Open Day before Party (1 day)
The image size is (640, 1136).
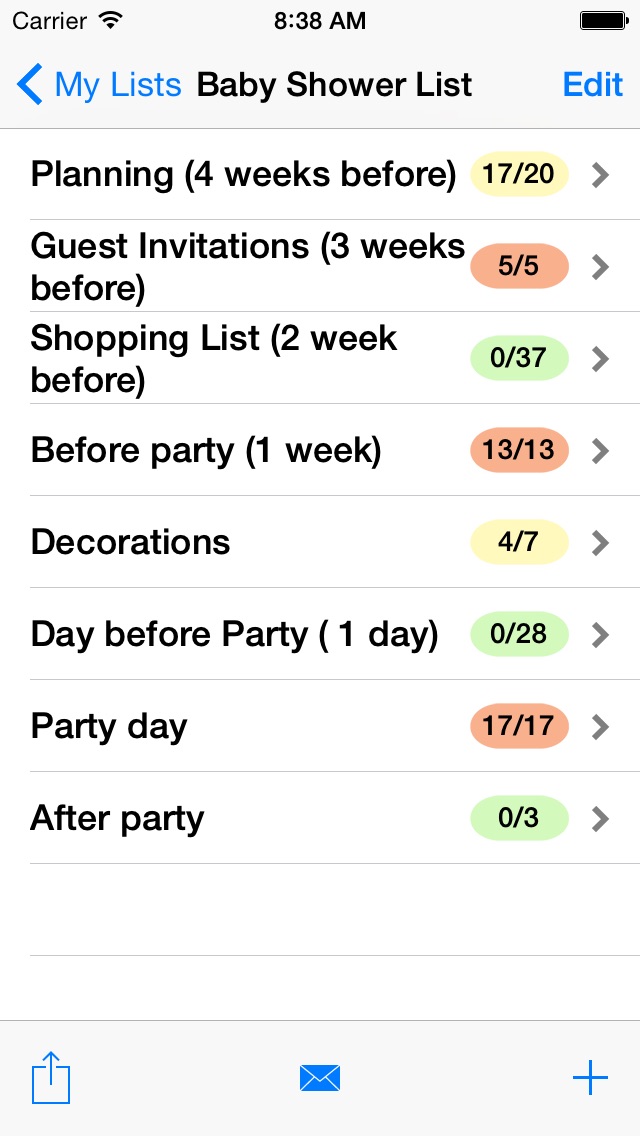click(320, 634)
